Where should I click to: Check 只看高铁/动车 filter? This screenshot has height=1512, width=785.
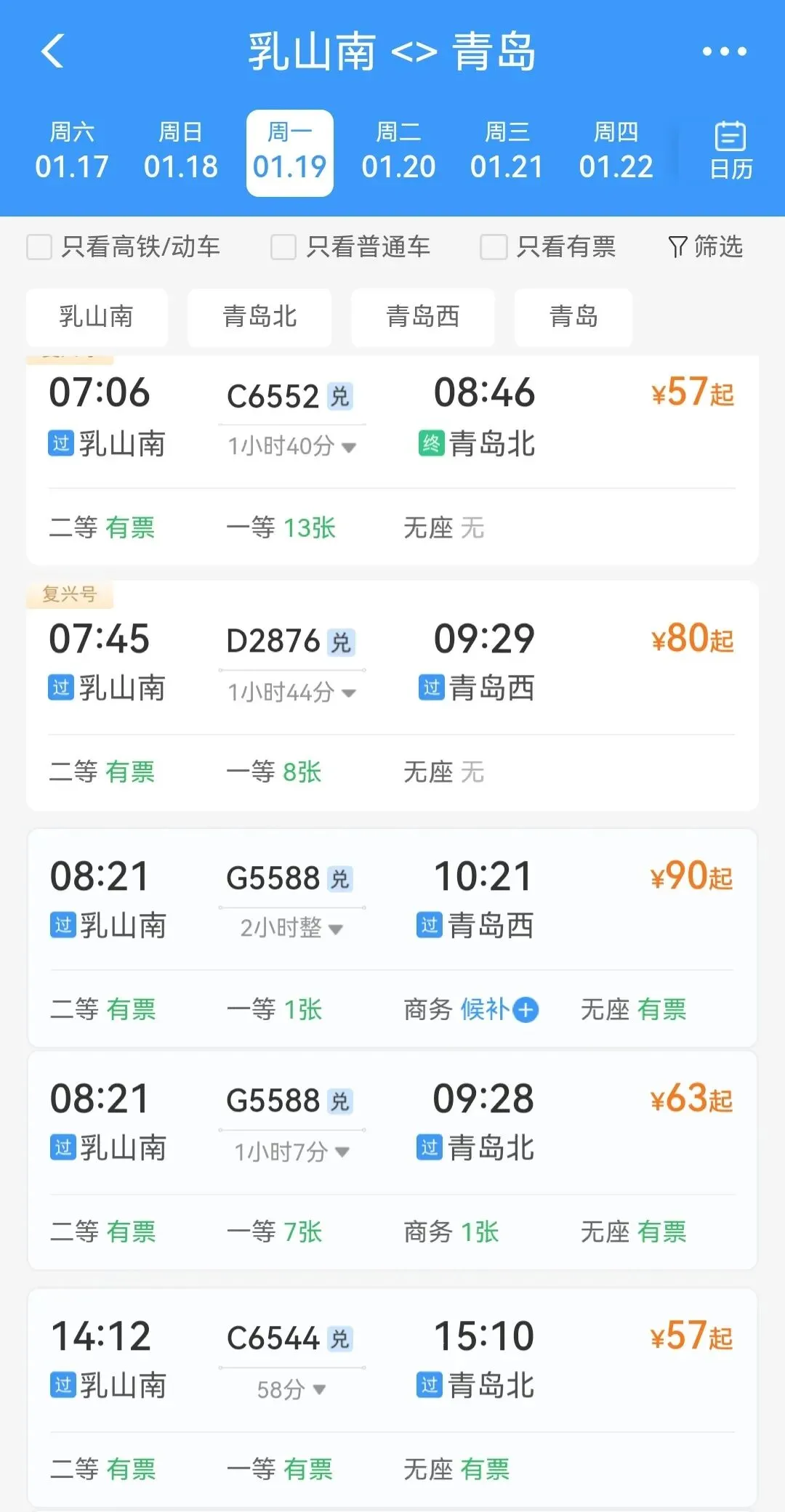tap(40, 247)
